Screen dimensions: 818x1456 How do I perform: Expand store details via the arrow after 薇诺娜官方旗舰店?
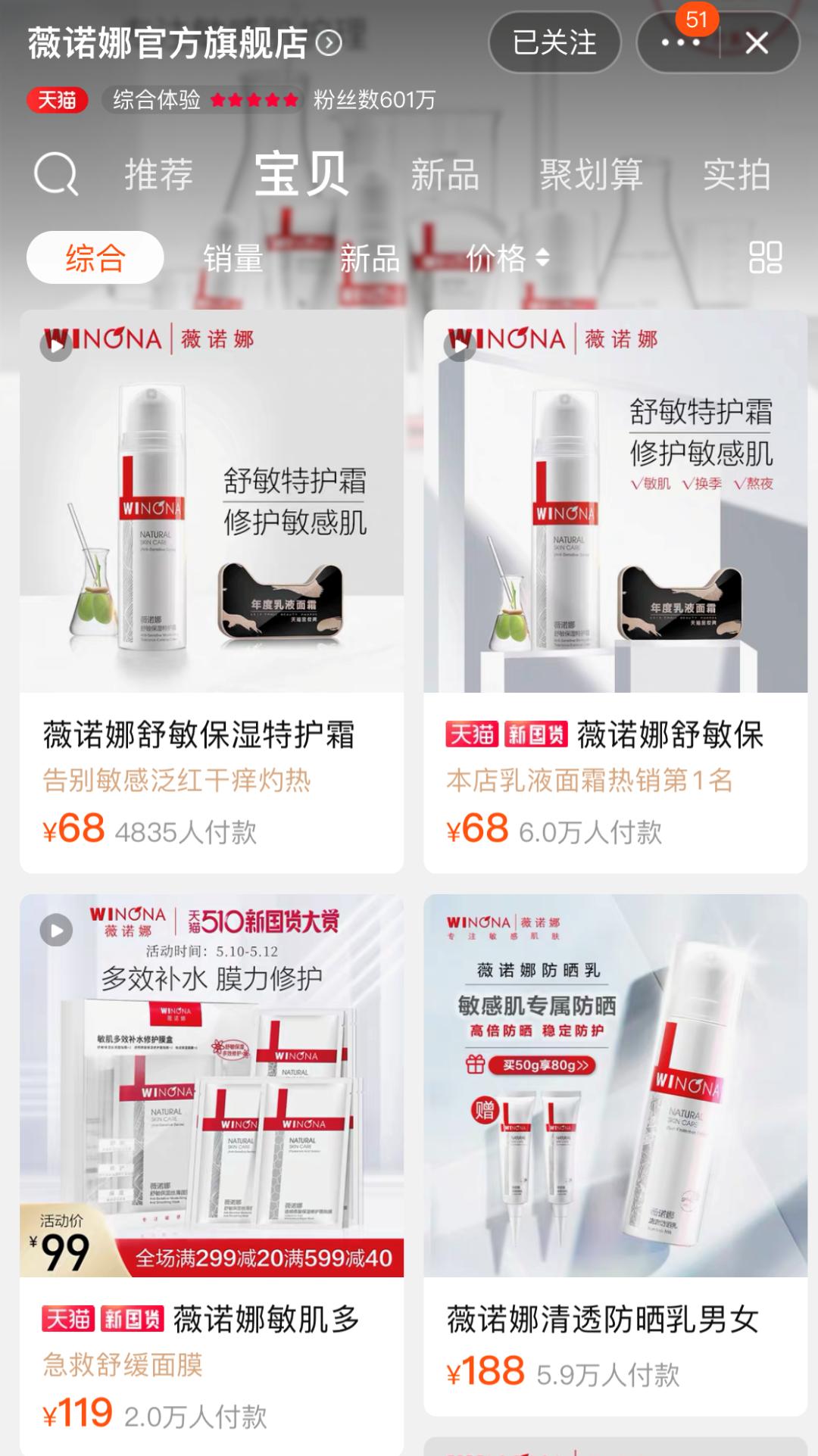click(327, 44)
